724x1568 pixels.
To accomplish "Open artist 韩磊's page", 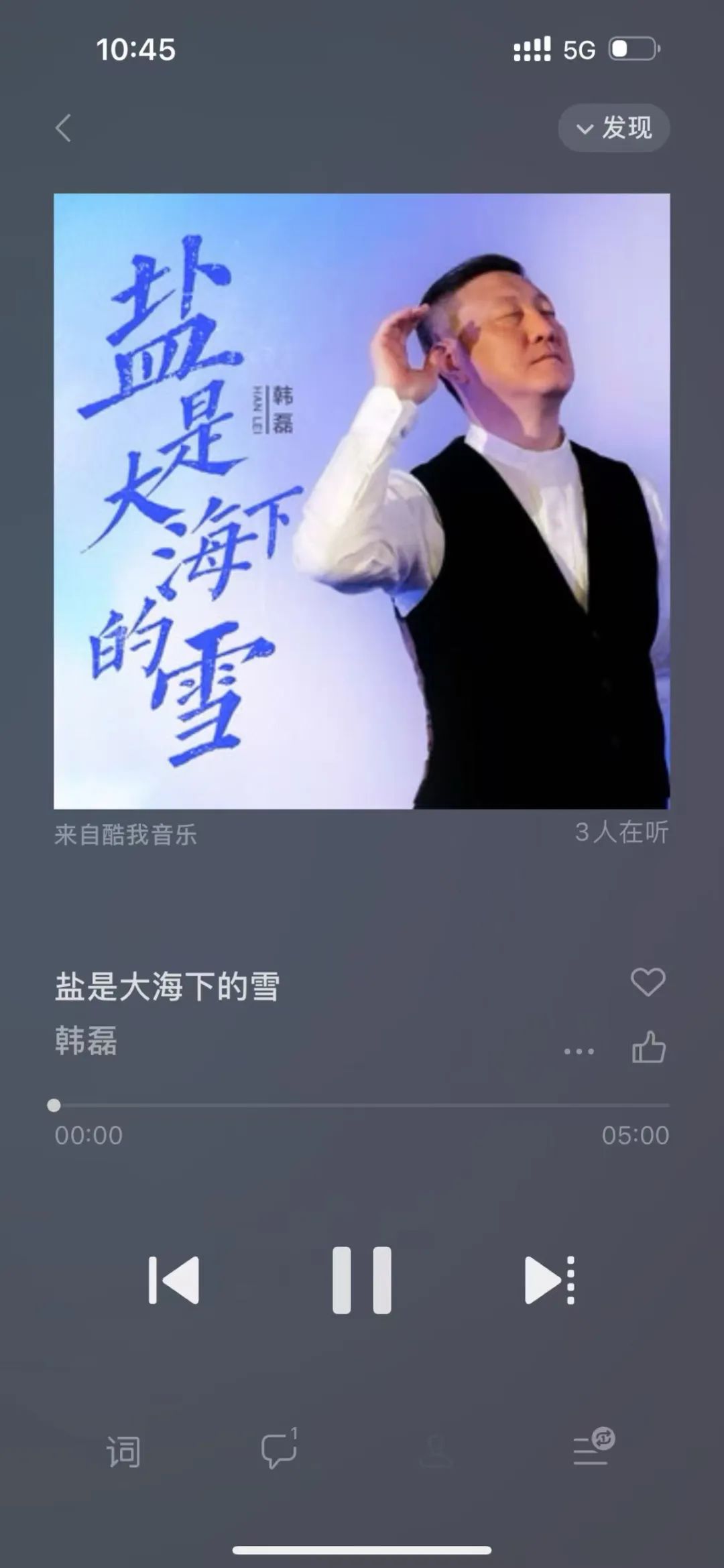I will [86, 1041].
